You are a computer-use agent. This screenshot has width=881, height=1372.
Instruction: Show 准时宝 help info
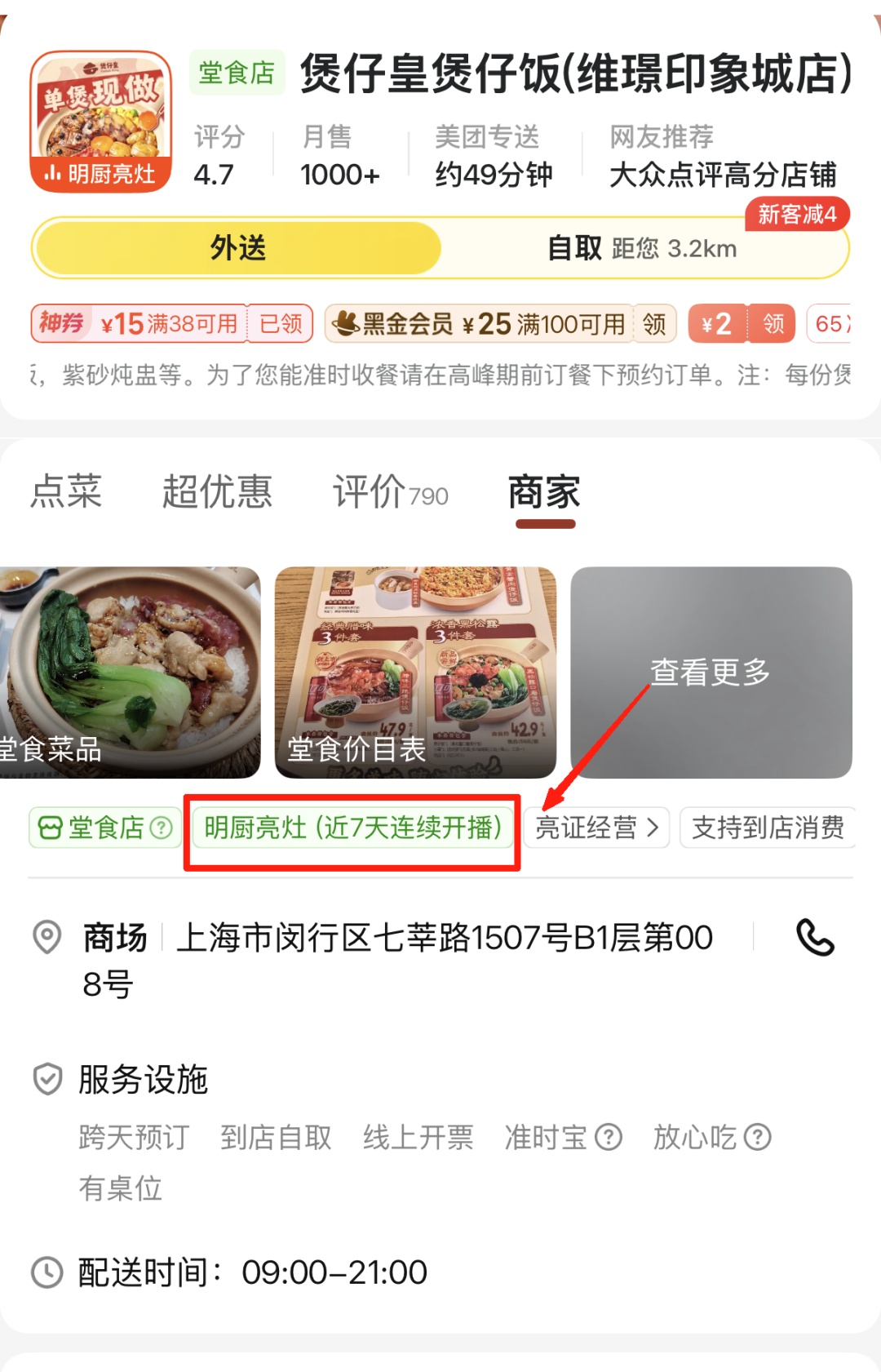pyautogui.click(x=608, y=1137)
